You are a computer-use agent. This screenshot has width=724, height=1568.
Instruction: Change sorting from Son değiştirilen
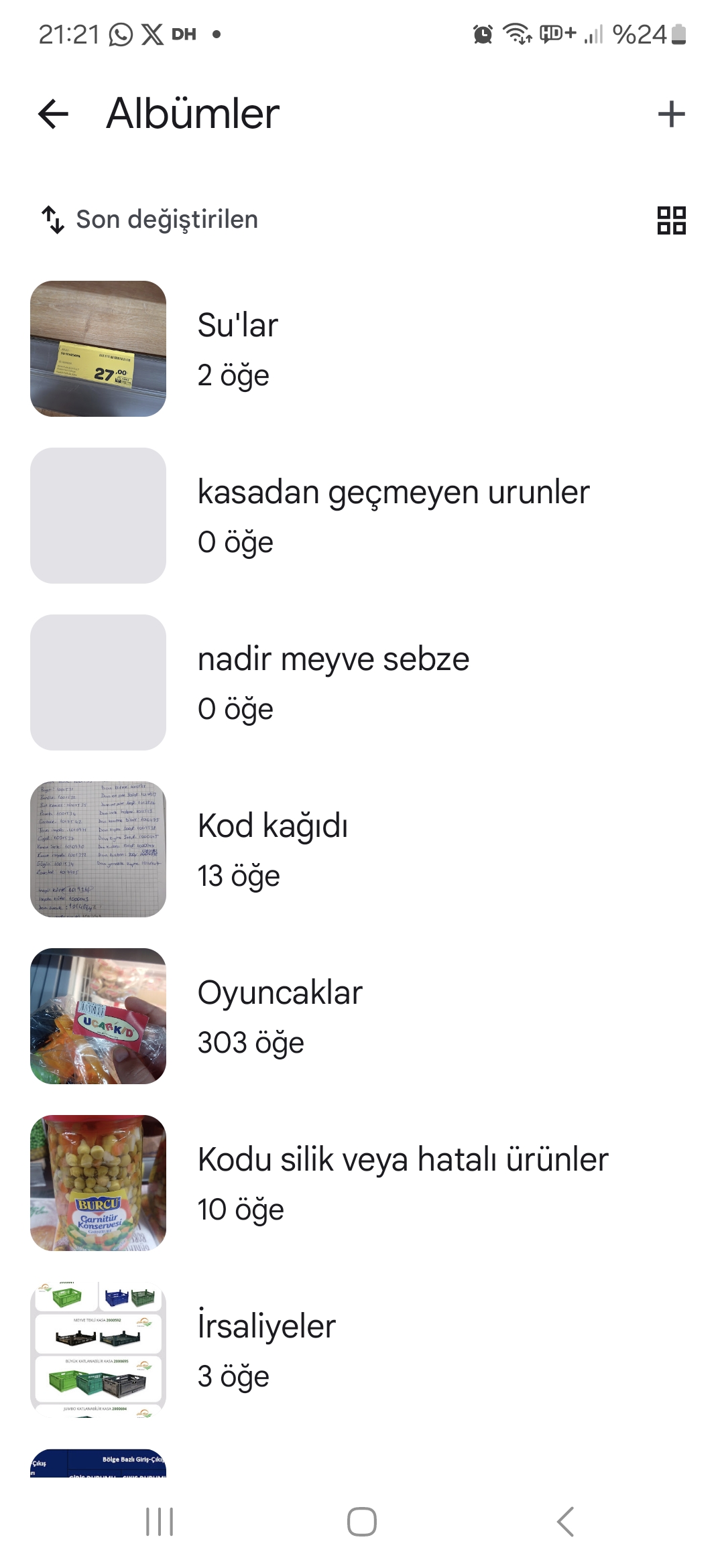coord(149,219)
